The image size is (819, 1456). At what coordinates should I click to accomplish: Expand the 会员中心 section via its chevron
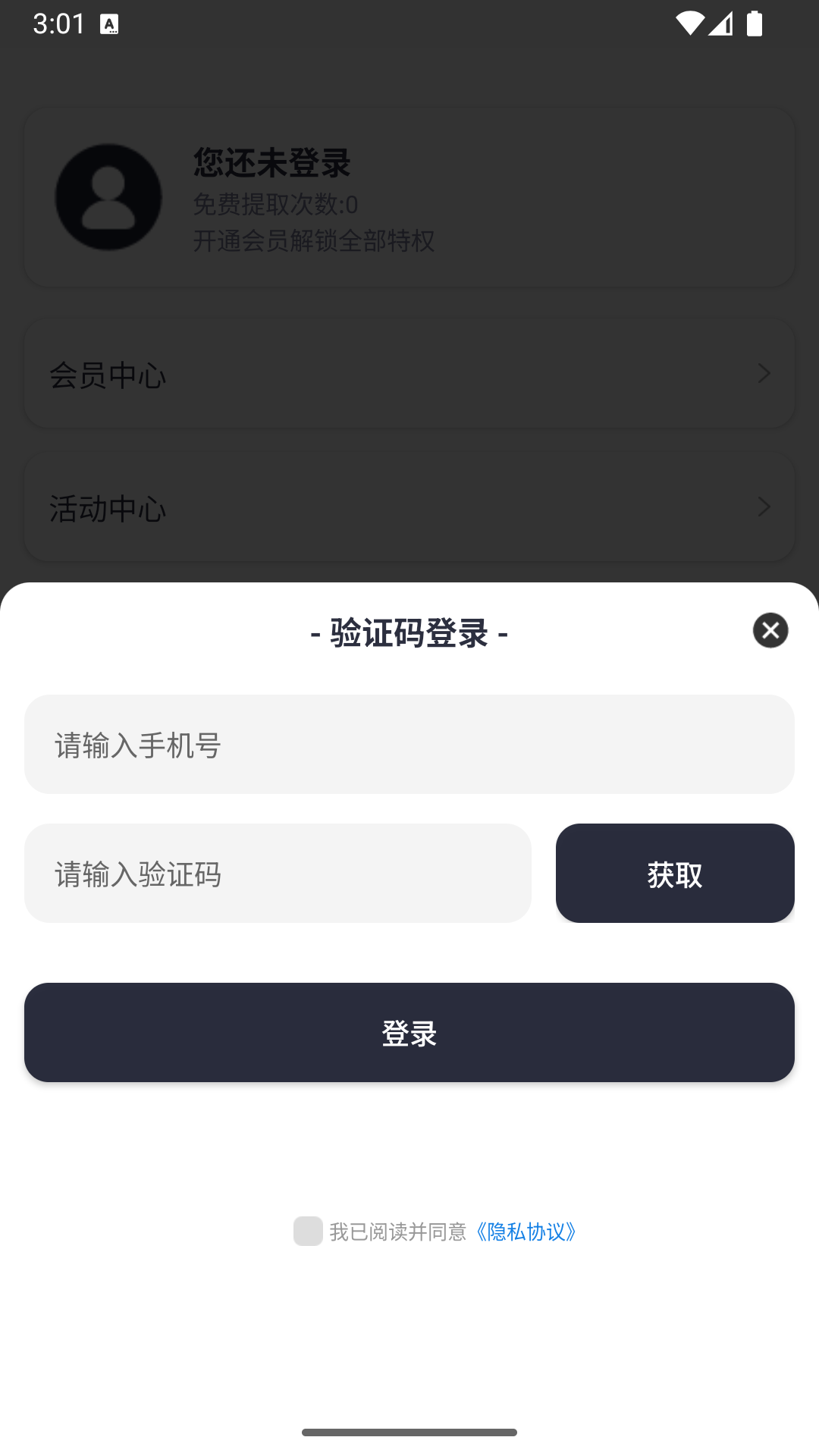tap(764, 374)
